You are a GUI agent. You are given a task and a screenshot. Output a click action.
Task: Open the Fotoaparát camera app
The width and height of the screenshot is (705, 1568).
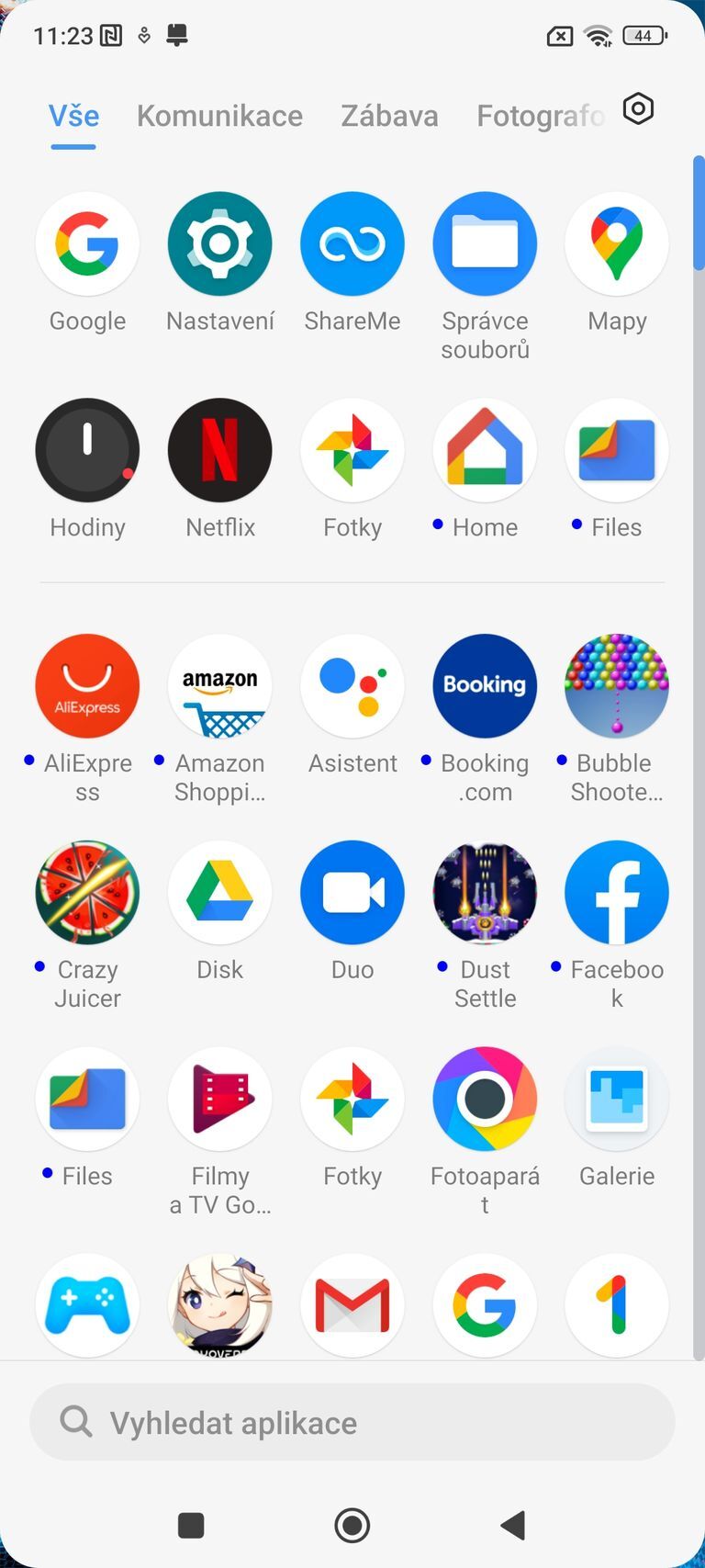tap(485, 1099)
